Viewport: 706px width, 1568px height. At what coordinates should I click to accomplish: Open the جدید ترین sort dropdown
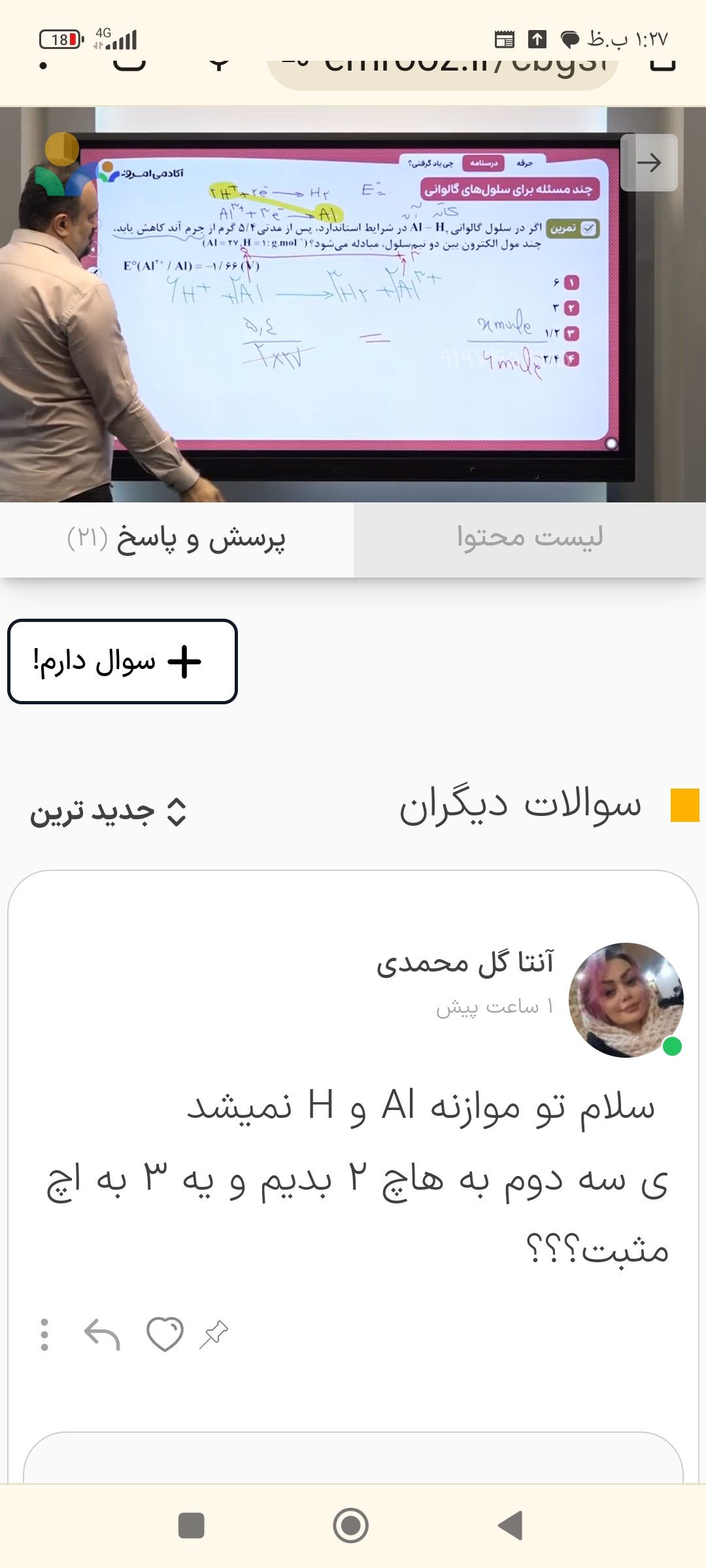pyautogui.click(x=109, y=812)
